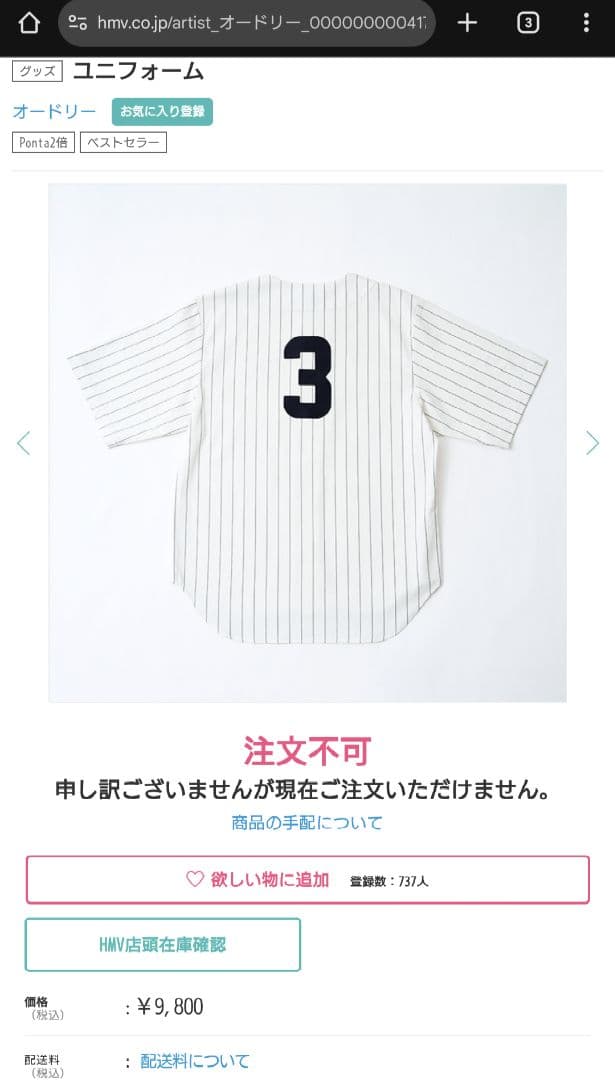615x1080 pixels.
Task: Add item via 欲しい物に追加 button
Action: point(307,880)
